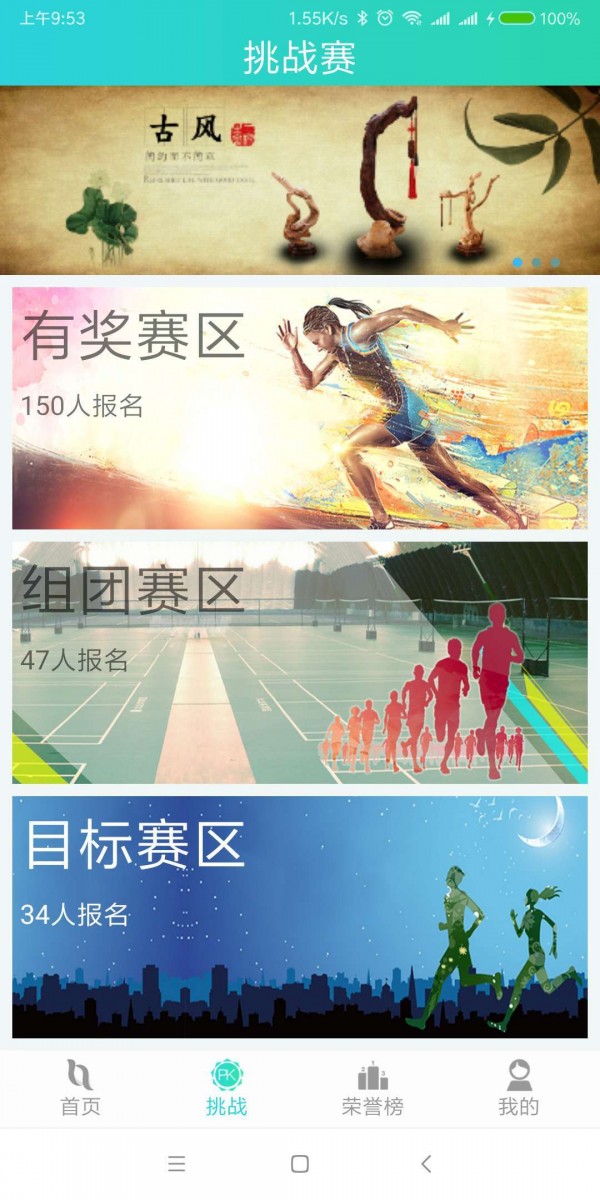Switch to the 首页 tab
Screen dimensions: 600x1200
80,1088
